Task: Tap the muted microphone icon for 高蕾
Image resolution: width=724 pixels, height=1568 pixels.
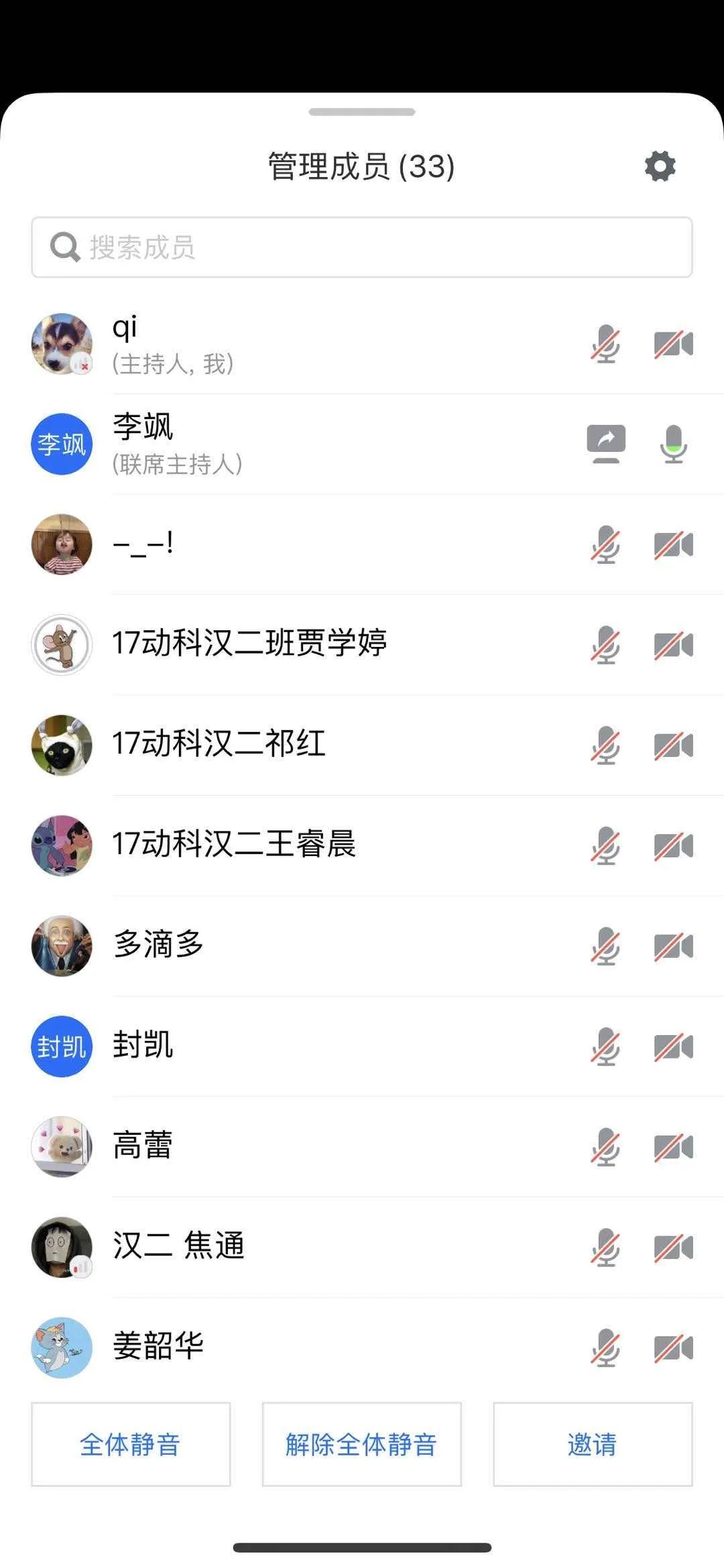Action: (605, 1147)
